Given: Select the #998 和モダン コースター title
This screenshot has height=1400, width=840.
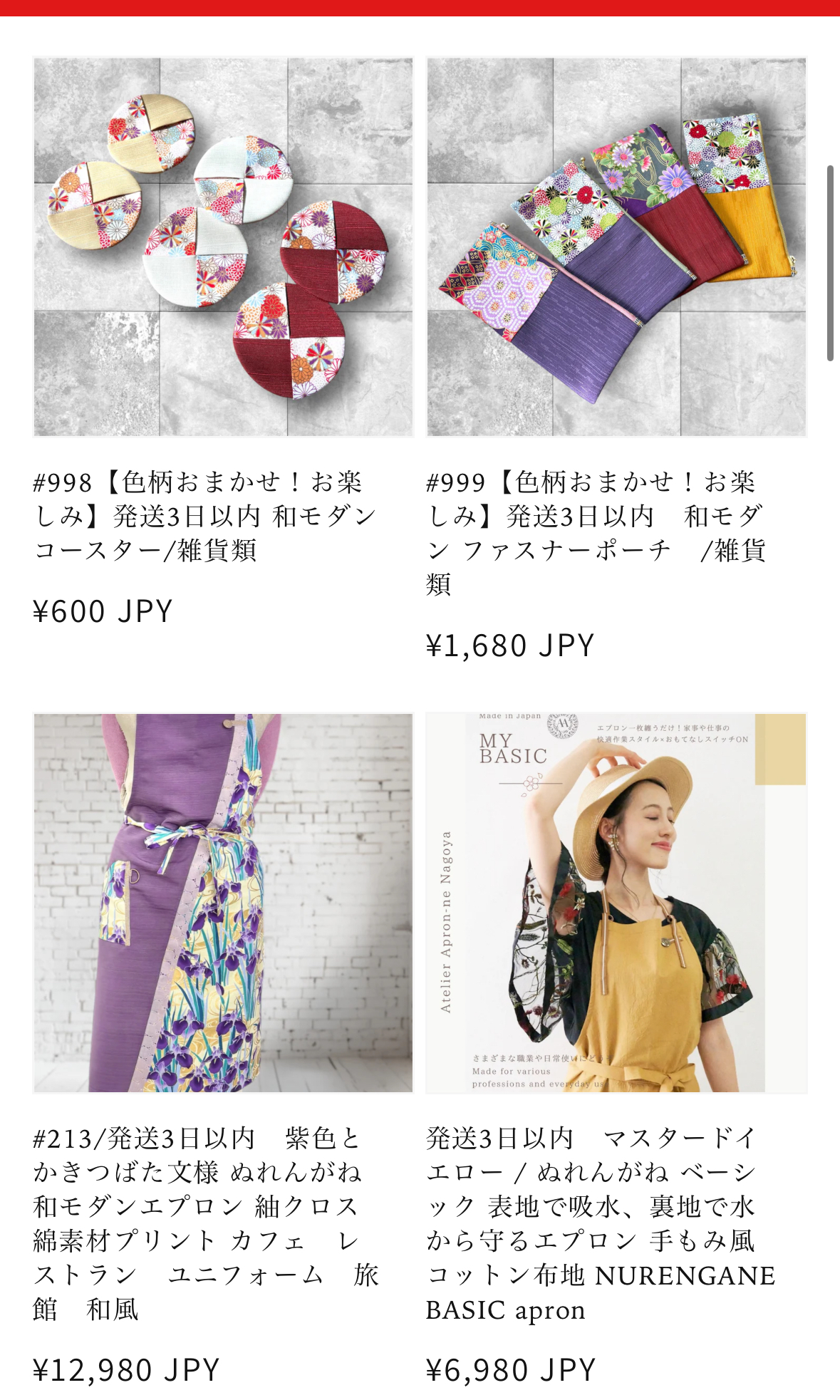Looking at the screenshot, I should click(x=205, y=516).
